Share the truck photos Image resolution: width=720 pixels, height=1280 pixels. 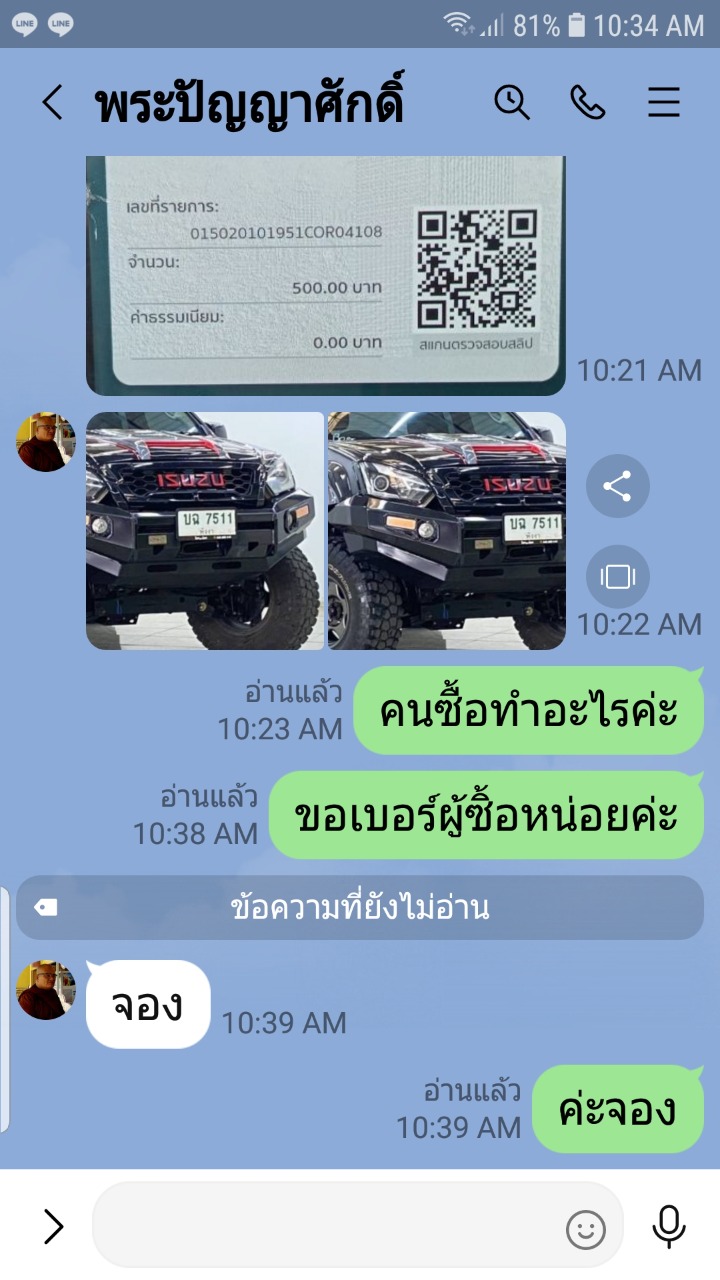pyautogui.click(x=618, y=486)
